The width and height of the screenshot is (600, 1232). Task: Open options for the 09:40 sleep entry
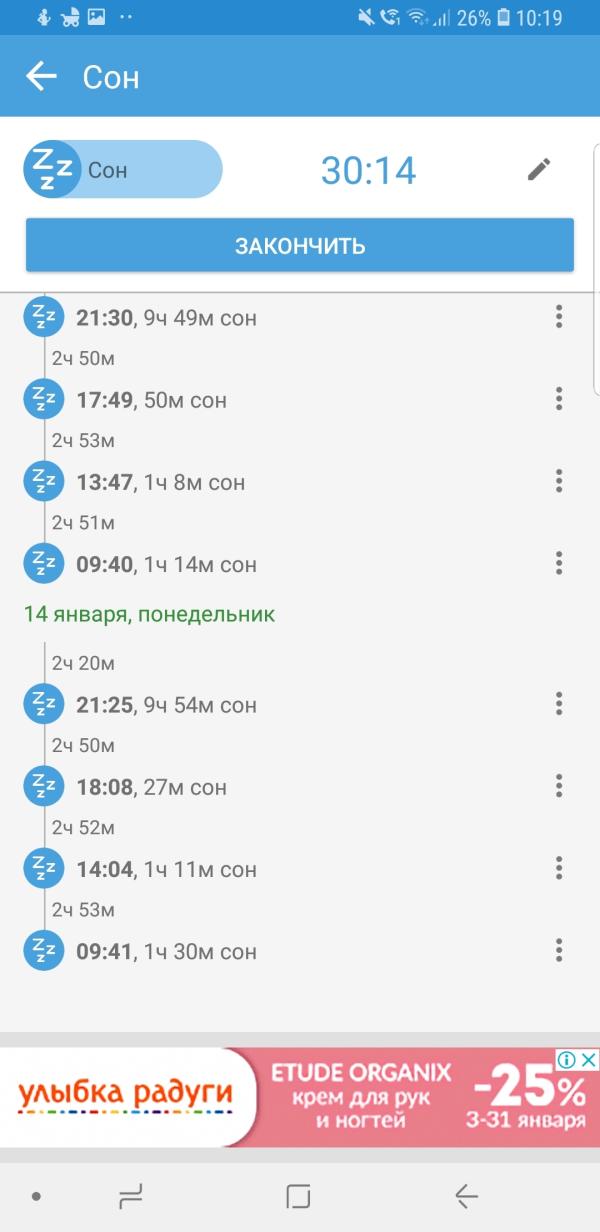click(559, 564)
